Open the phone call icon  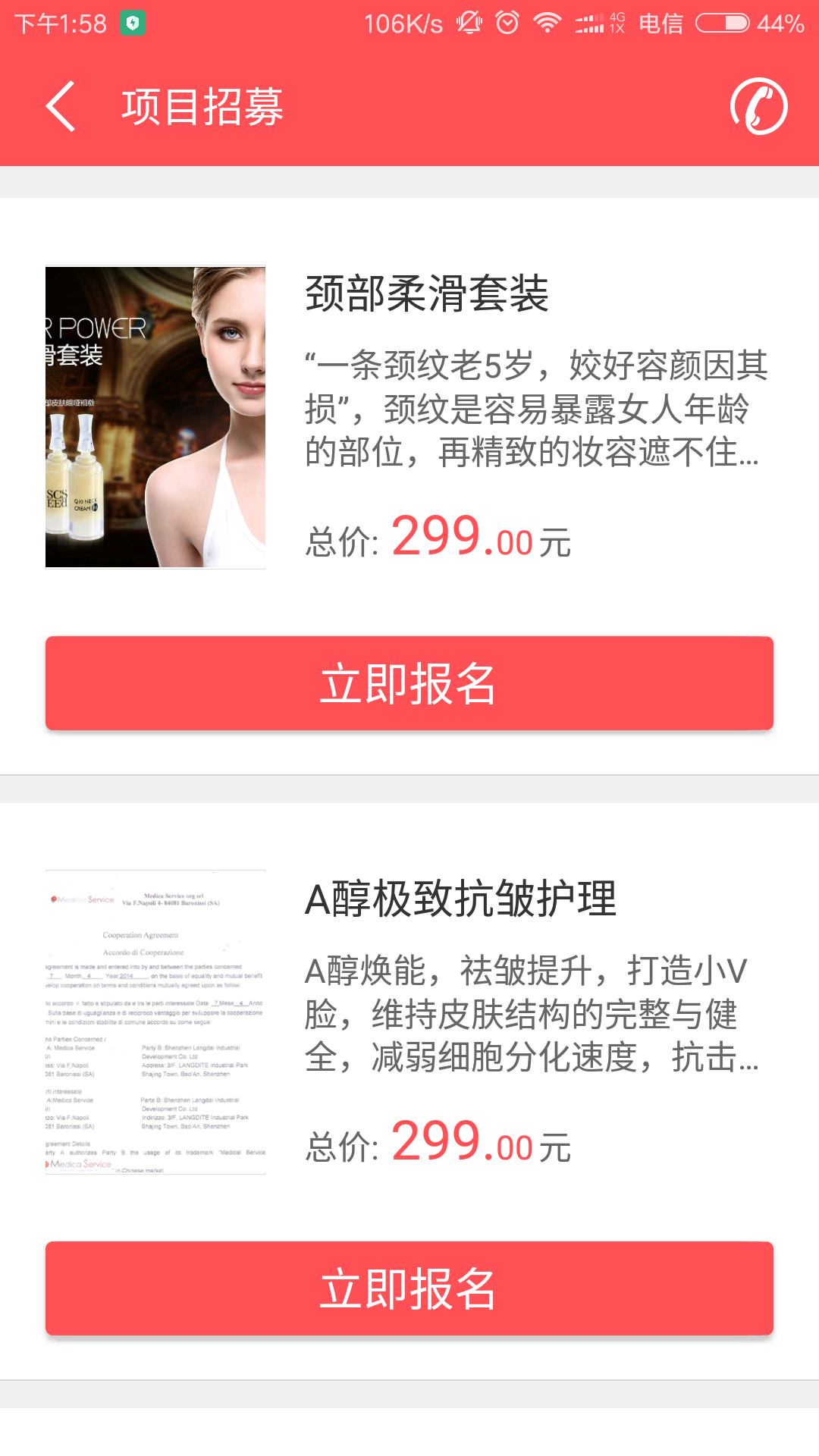(x=759, y=106)
